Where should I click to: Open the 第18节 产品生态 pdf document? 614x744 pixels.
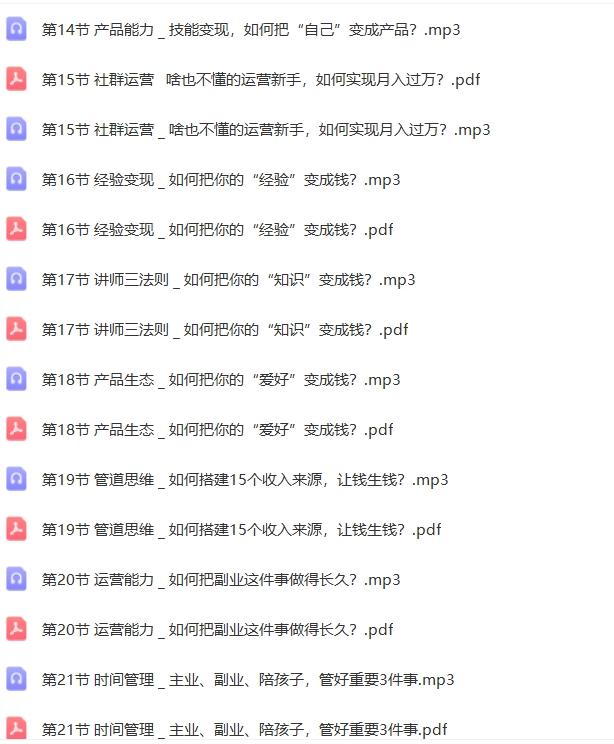point(217,430)
